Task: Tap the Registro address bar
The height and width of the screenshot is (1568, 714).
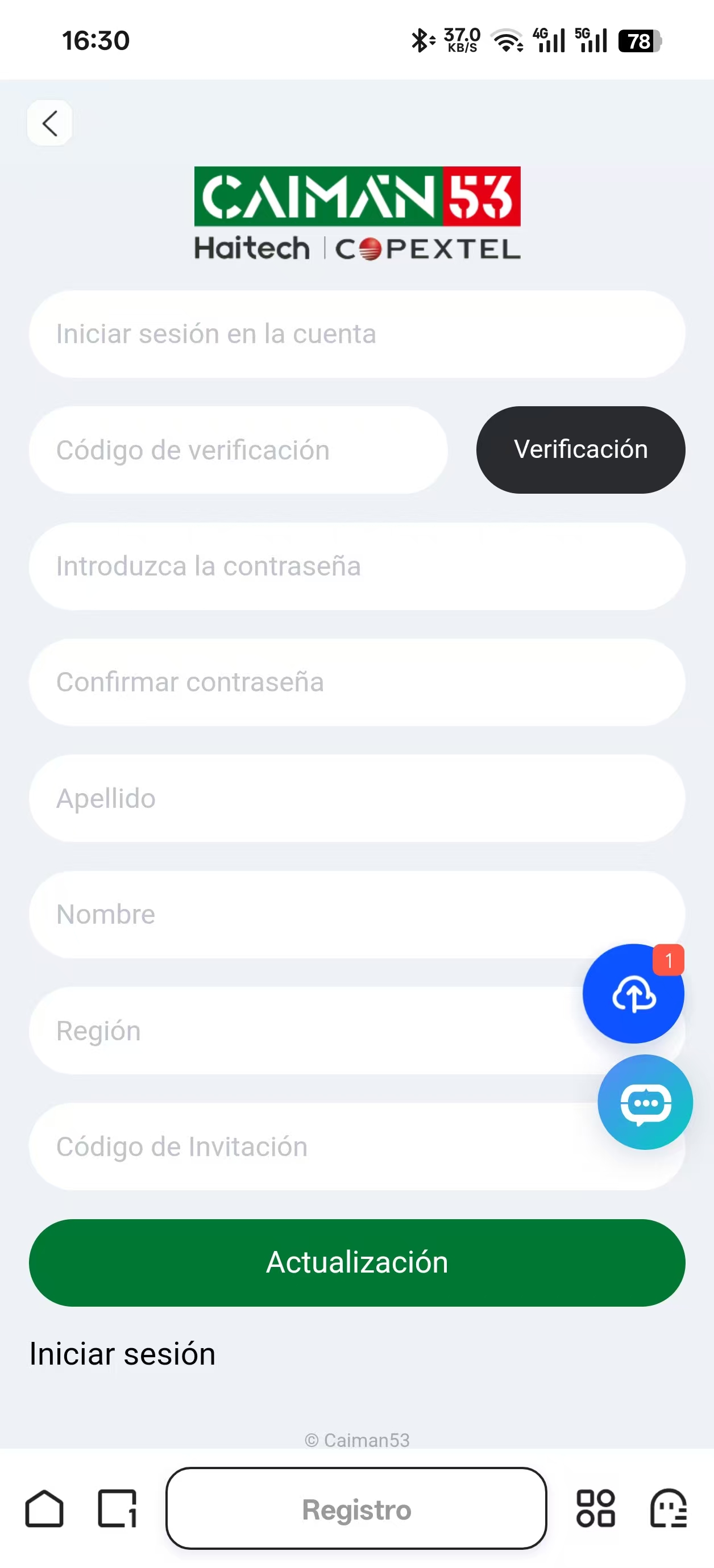Action: point(356,1508)
